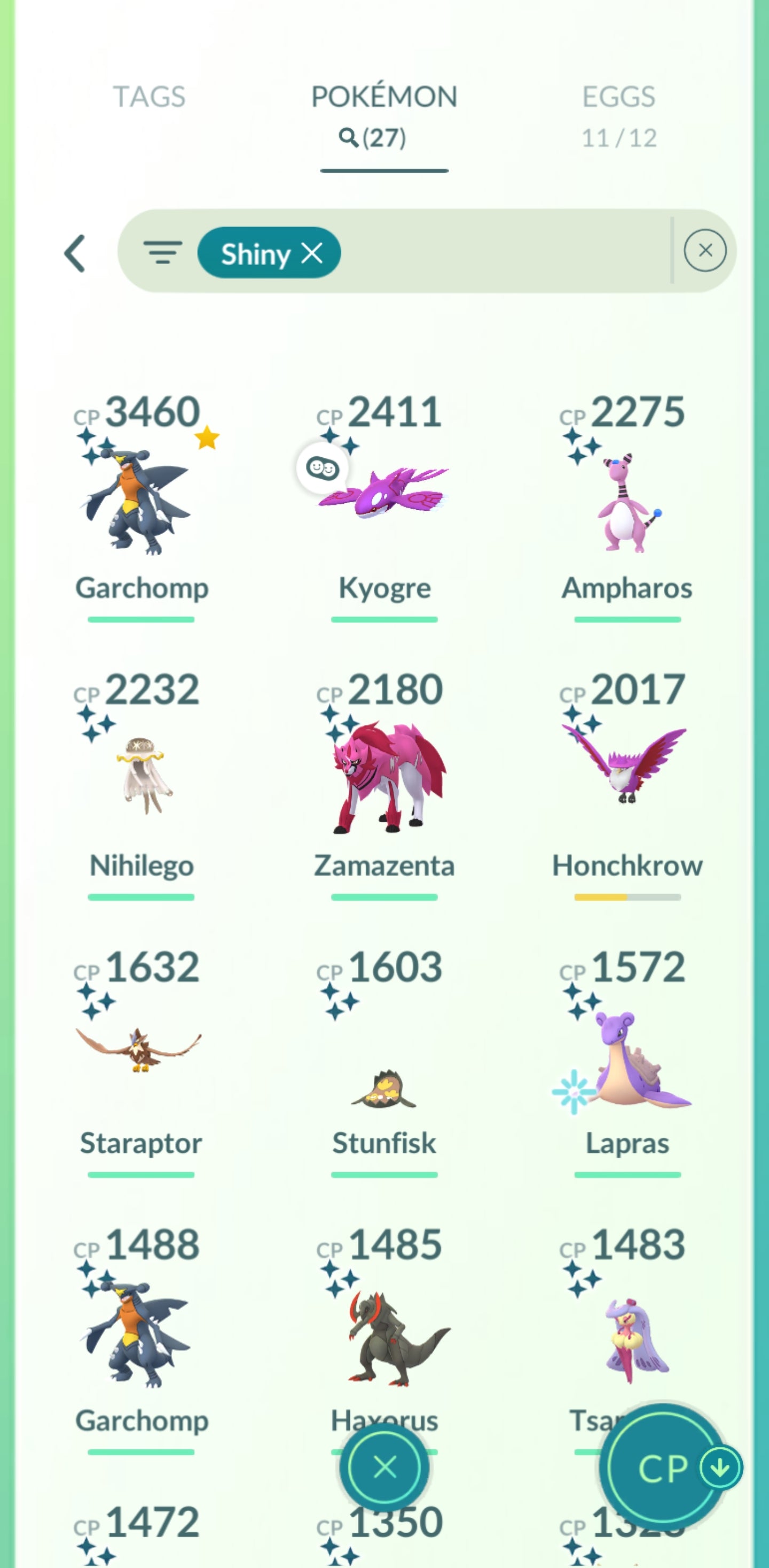
Task: Close the Pokémon list with X button
Action: coord(384,1468)
